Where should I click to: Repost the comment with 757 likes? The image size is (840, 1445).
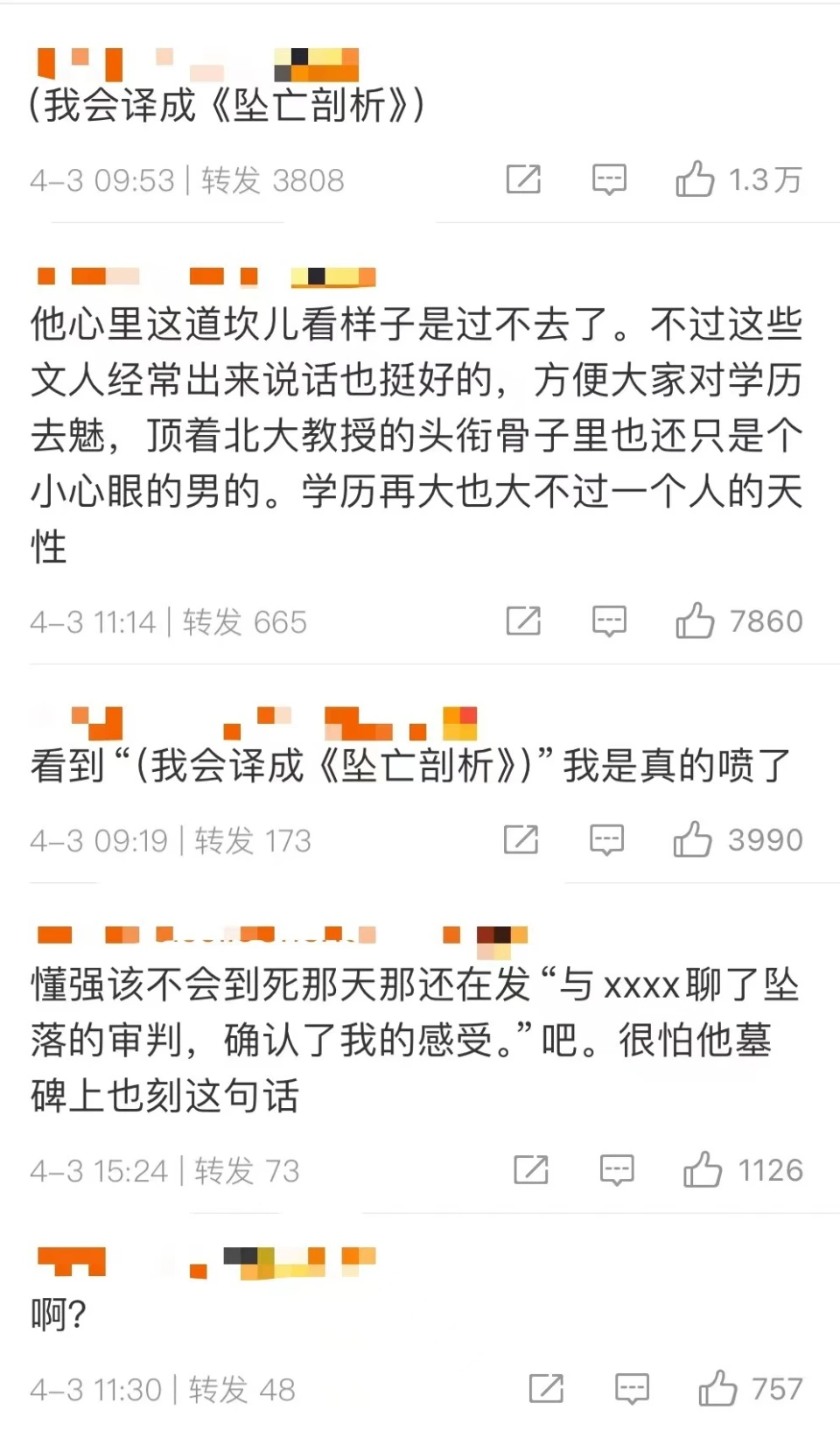click(x=546, y=1388)
